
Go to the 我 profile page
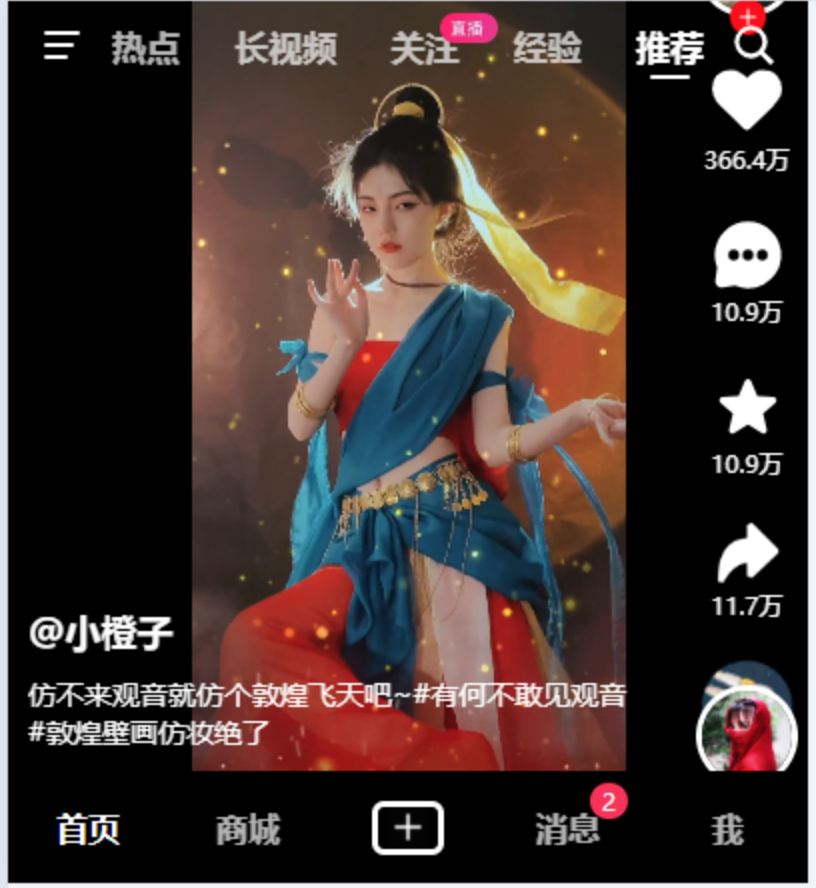(728, 827)
